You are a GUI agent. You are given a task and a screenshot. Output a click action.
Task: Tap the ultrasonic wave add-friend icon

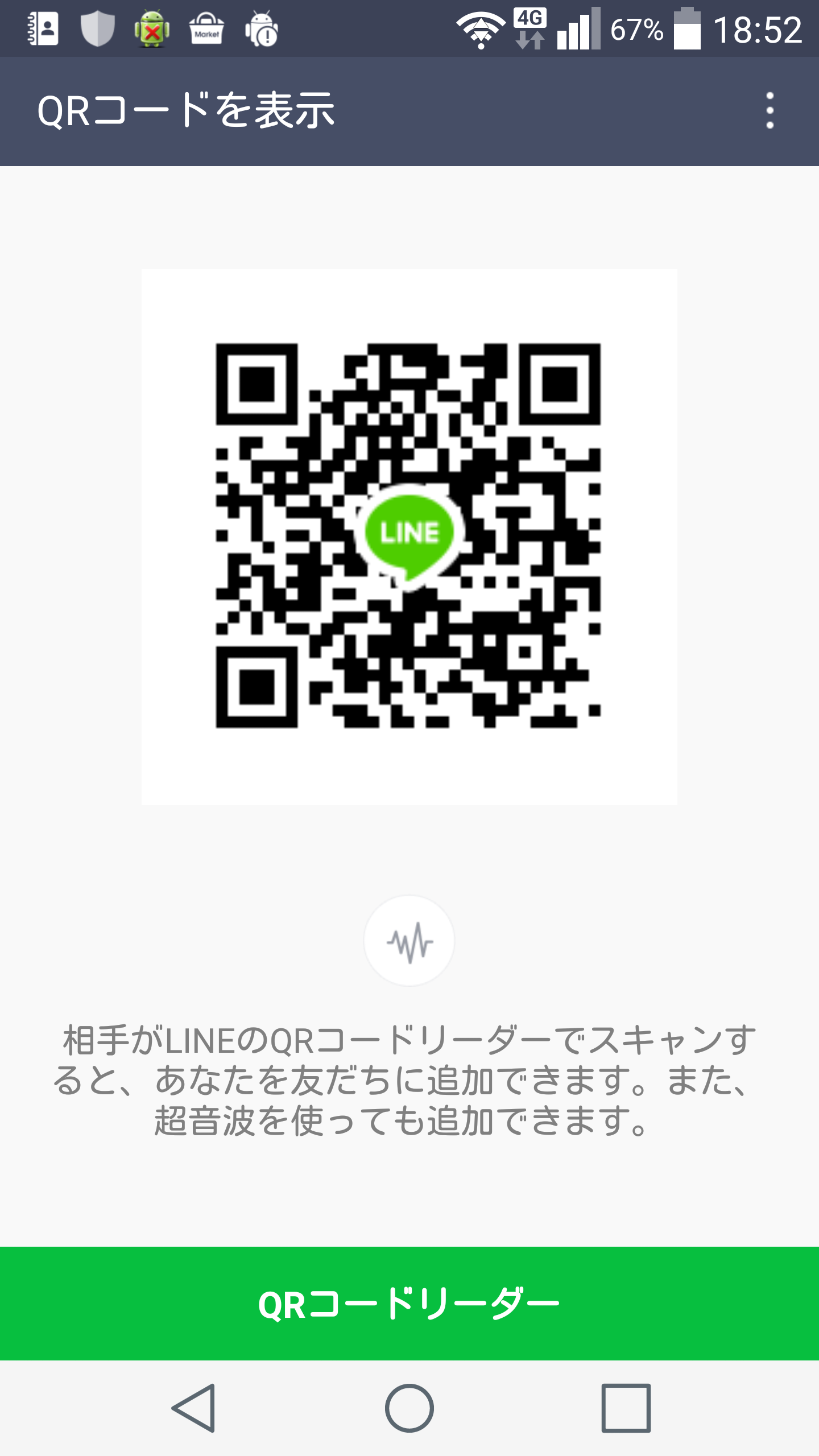409,941
